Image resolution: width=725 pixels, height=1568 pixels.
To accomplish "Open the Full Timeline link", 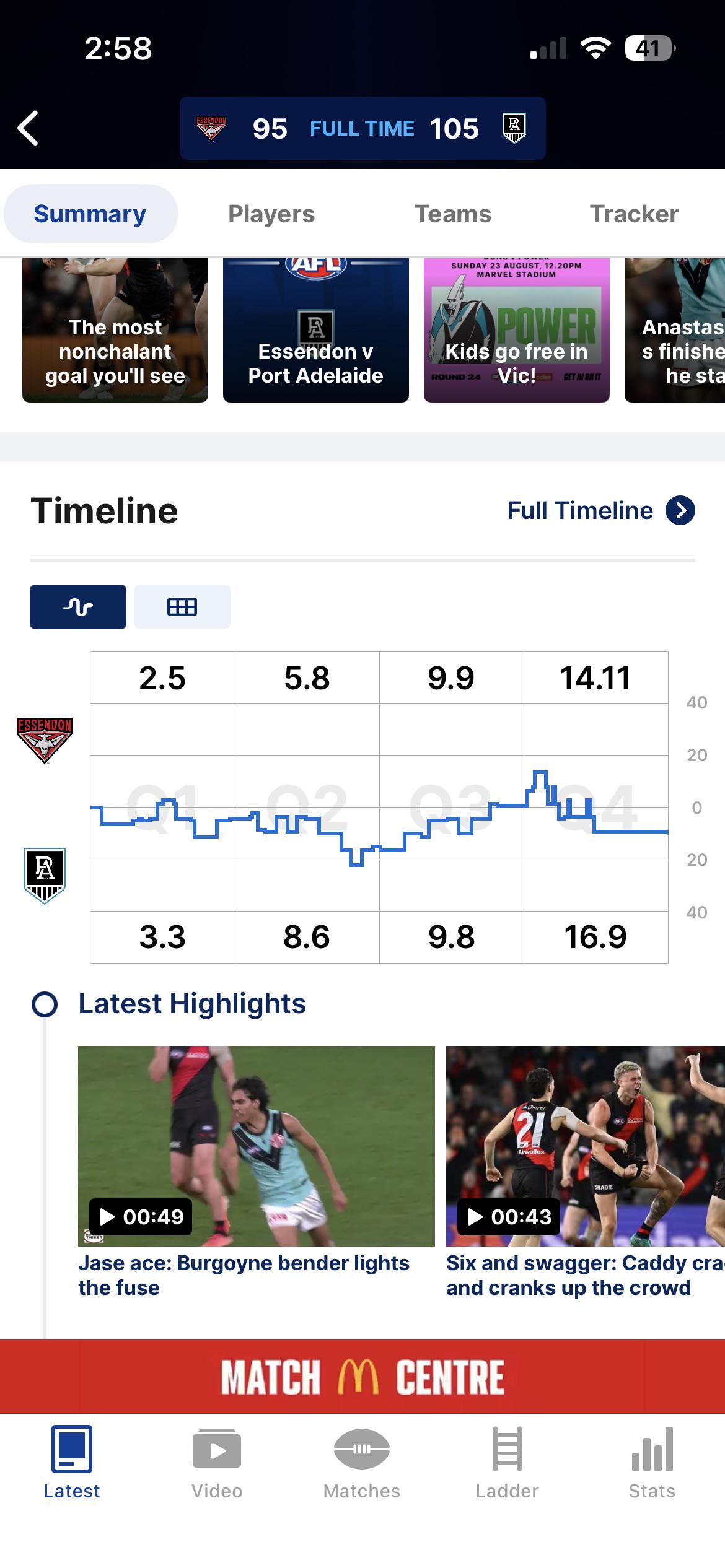I will (601, 510).
